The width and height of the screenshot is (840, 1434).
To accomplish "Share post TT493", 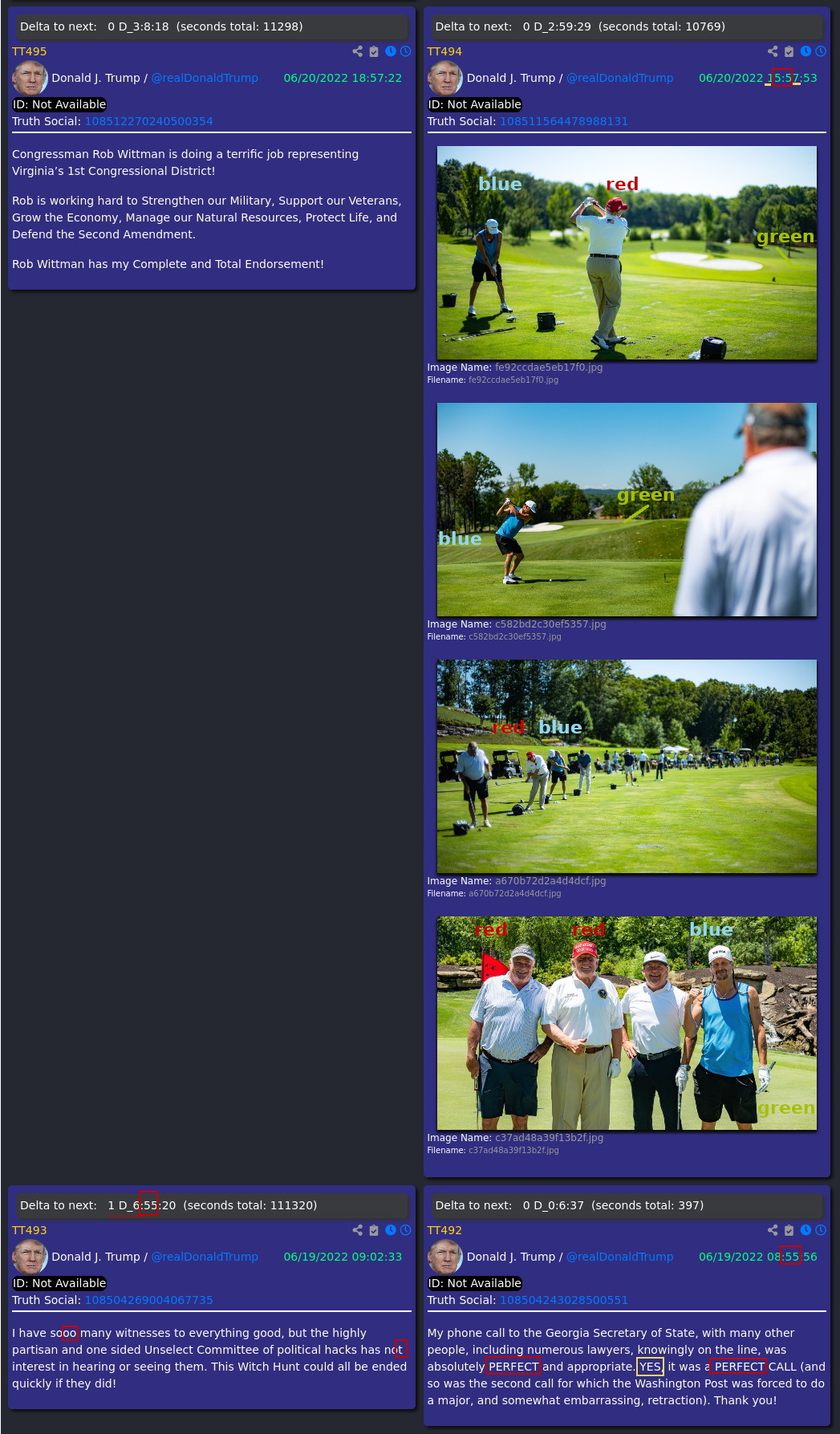I will (x=358, y=1230).
